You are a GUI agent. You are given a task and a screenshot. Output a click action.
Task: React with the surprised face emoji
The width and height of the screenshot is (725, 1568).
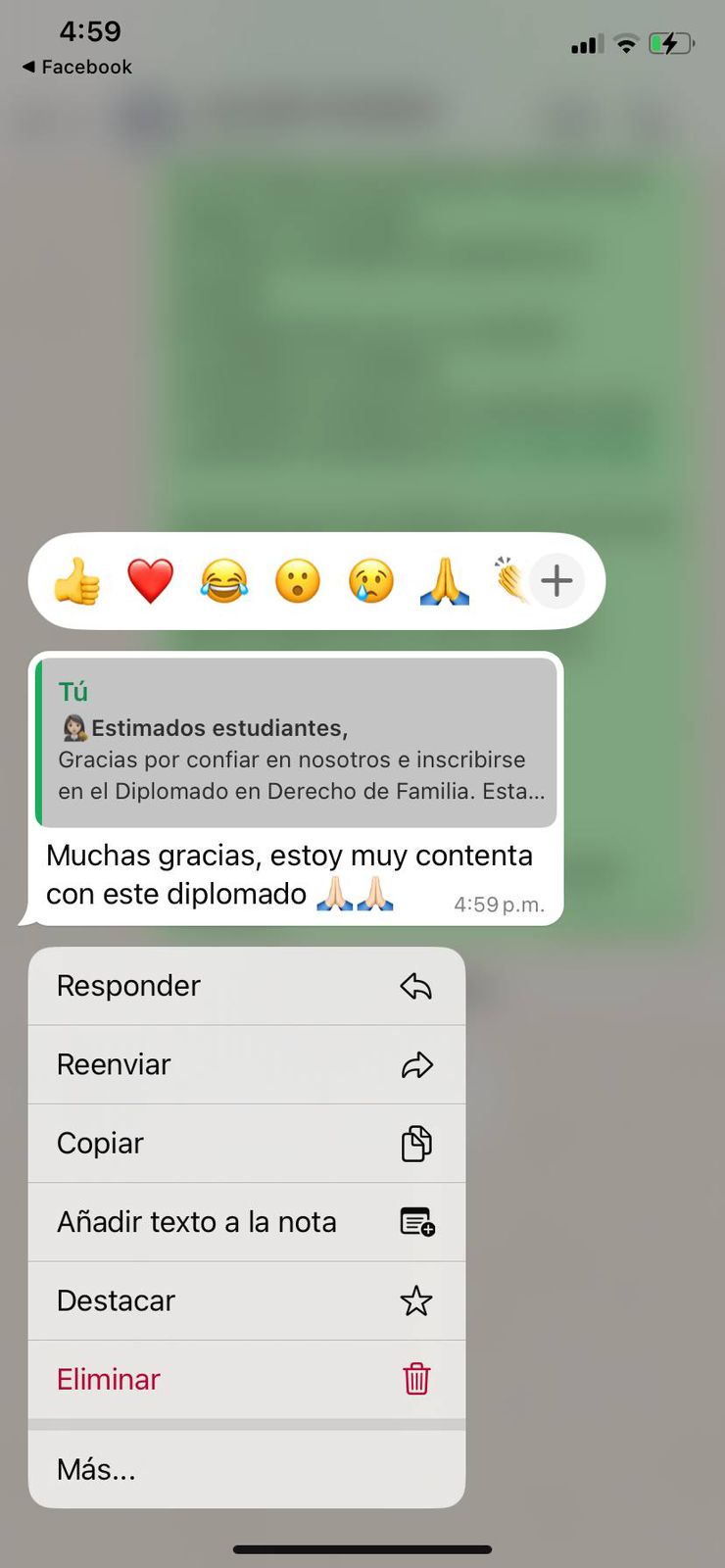click(298, 581)
